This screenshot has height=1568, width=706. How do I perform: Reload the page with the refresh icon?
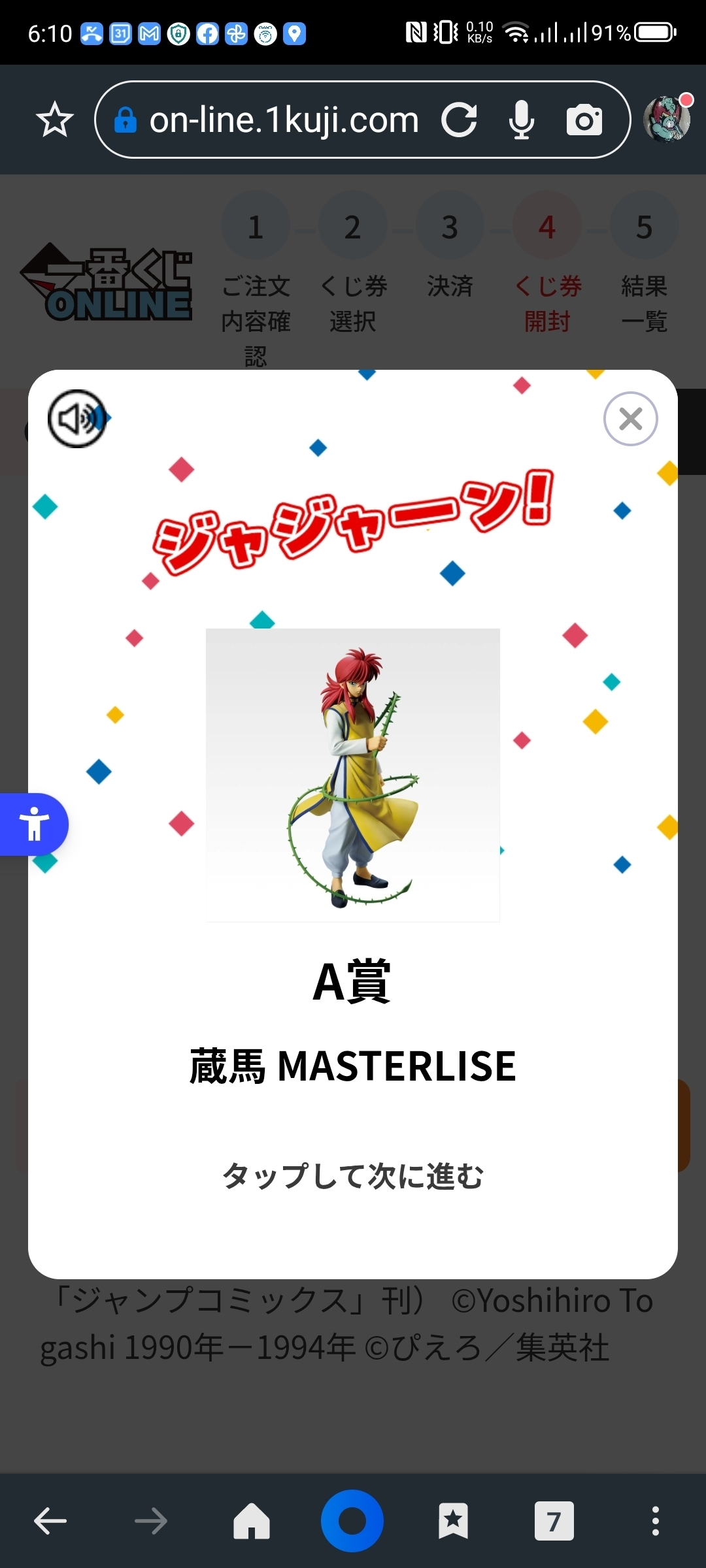462,120
